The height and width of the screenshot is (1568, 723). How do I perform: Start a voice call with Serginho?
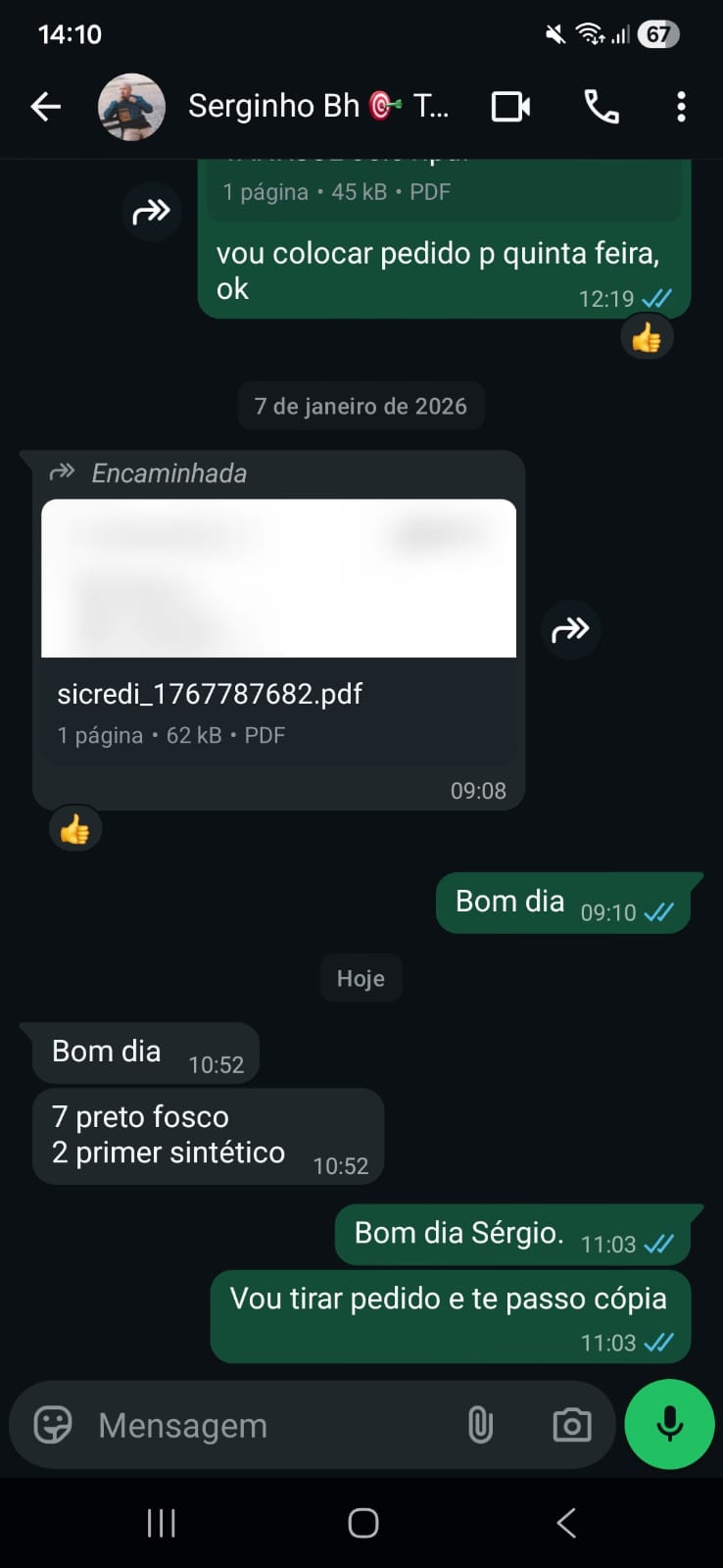602,106
